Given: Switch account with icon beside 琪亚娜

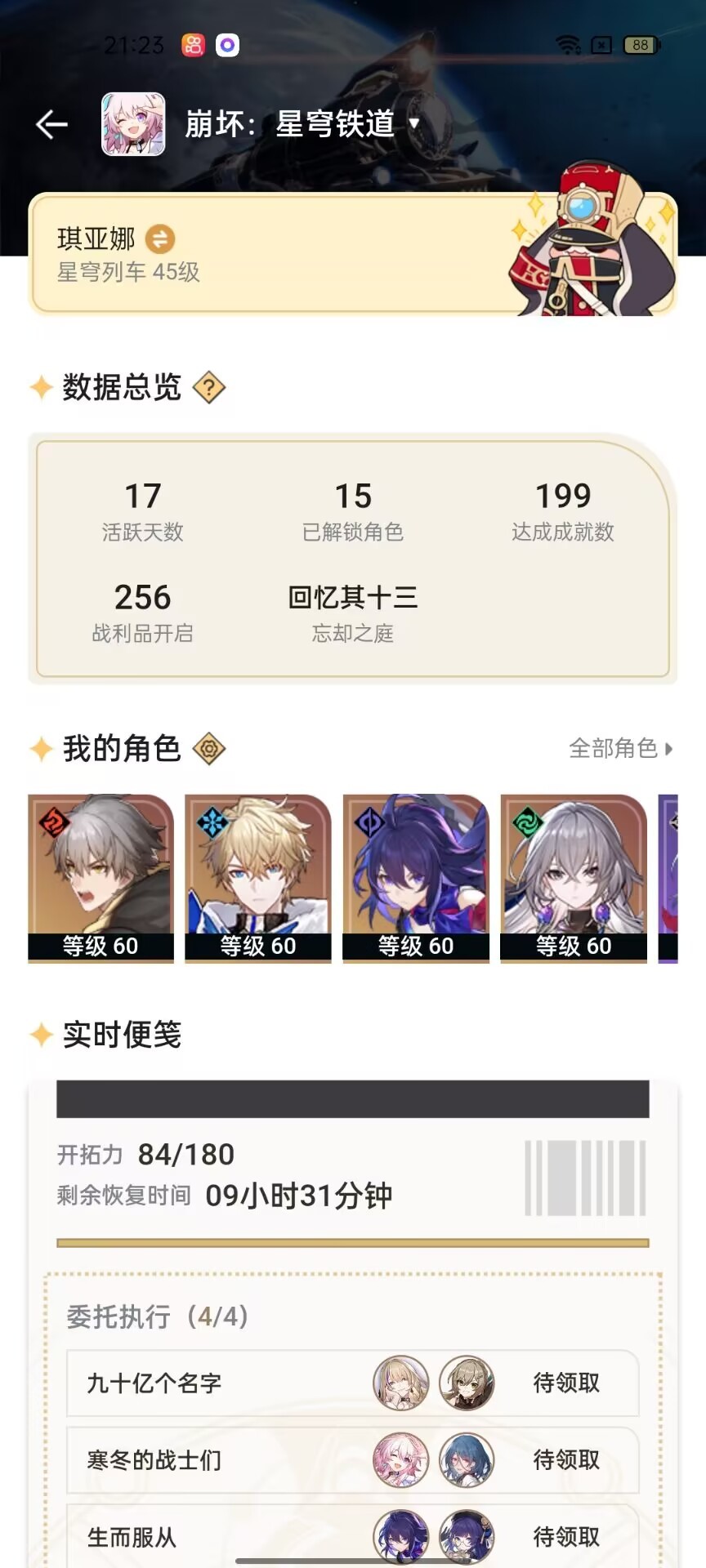Looking at the screenshot, I should (160, 239).
